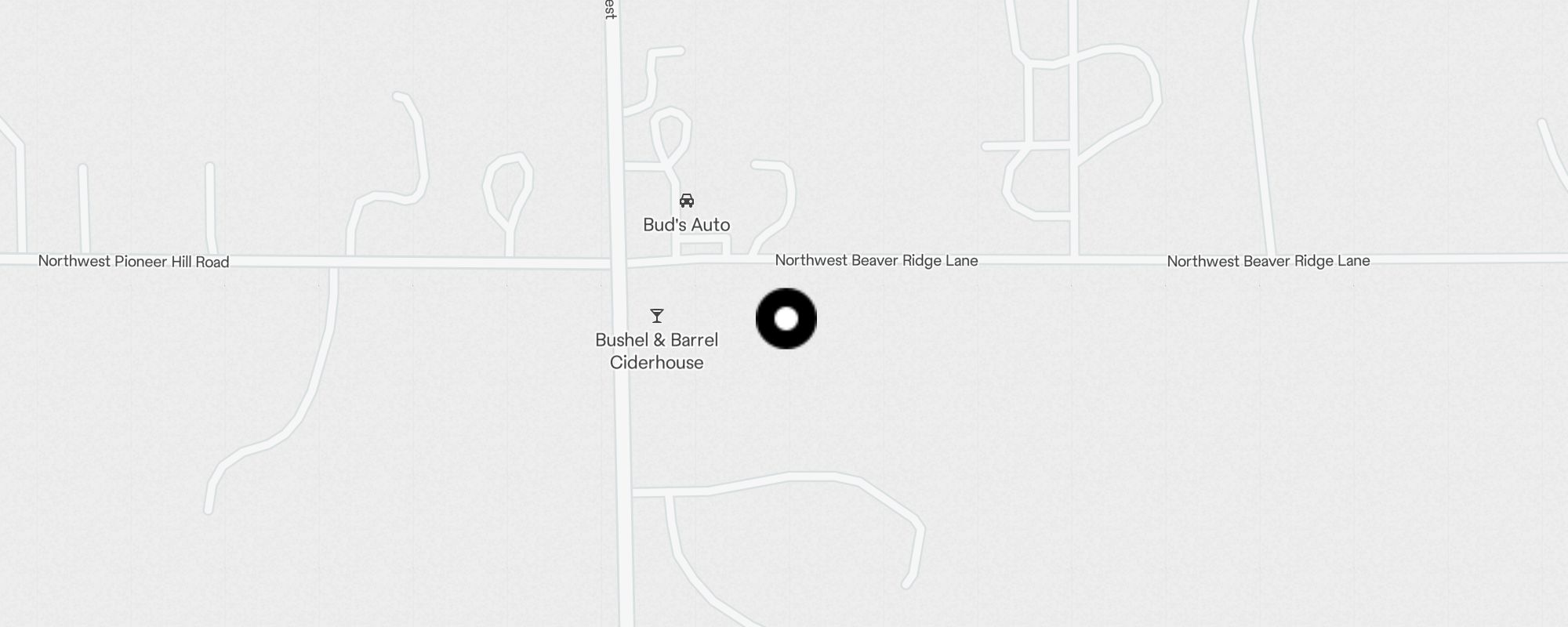Viewport: 1568px width, 627px height.
Task: Open Bushel & Barrel Ciderhouse place marker
Action: 657,317
